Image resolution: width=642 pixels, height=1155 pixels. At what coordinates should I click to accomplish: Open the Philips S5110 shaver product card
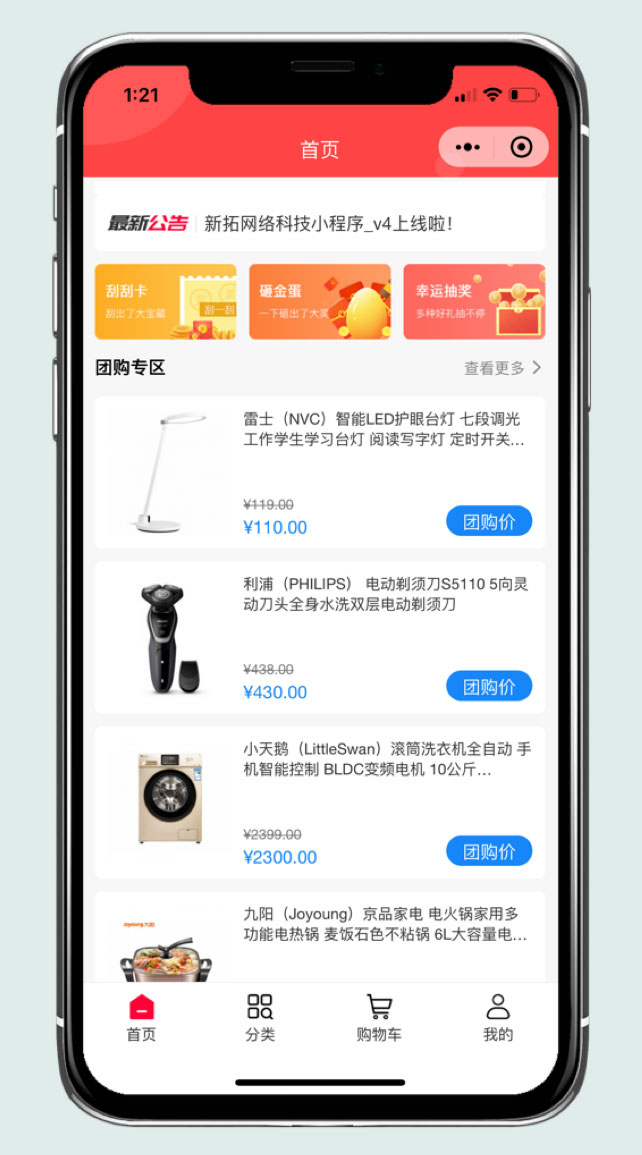coord(320,638)
